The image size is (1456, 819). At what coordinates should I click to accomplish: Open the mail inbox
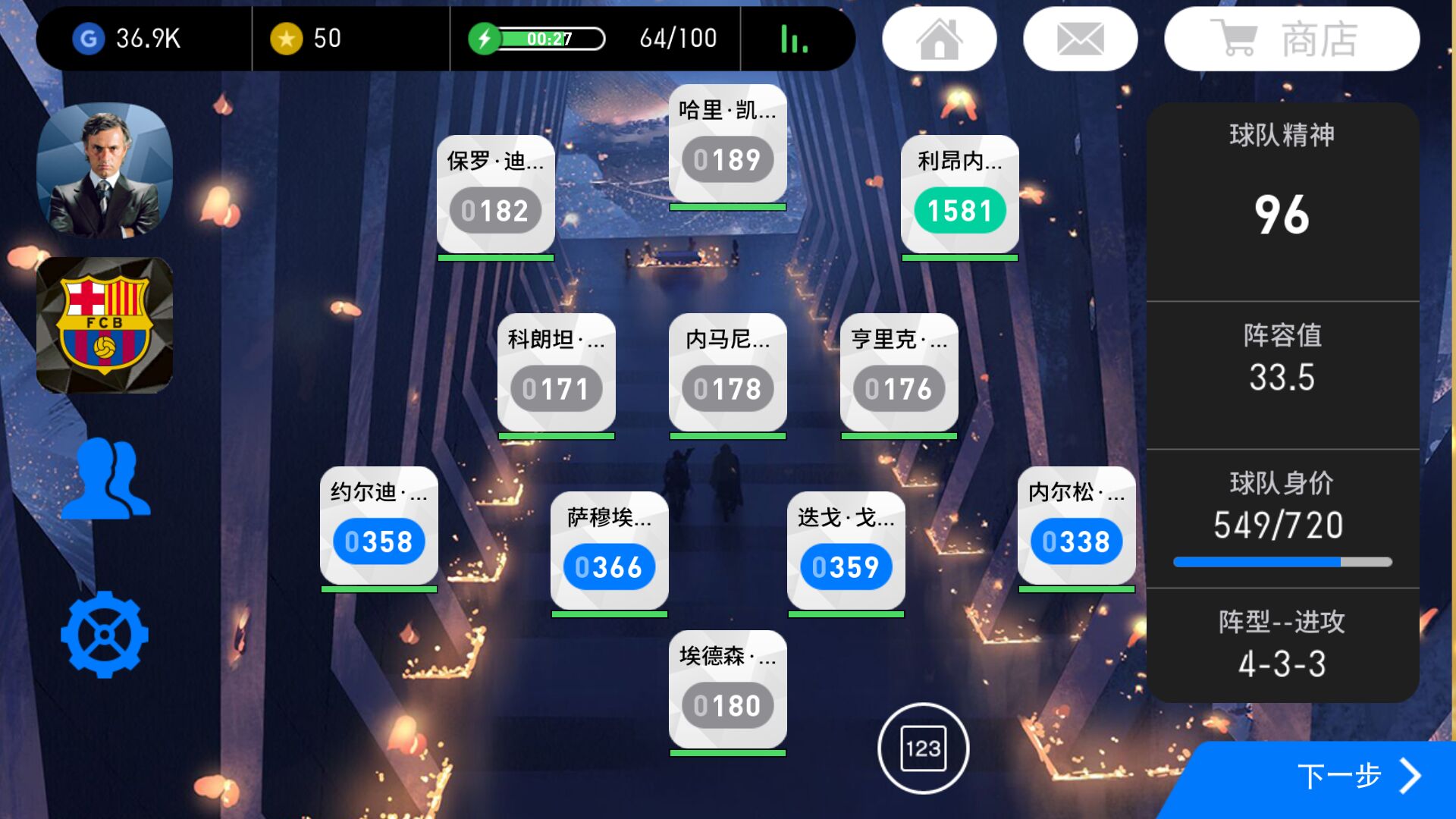(1080, 39)
